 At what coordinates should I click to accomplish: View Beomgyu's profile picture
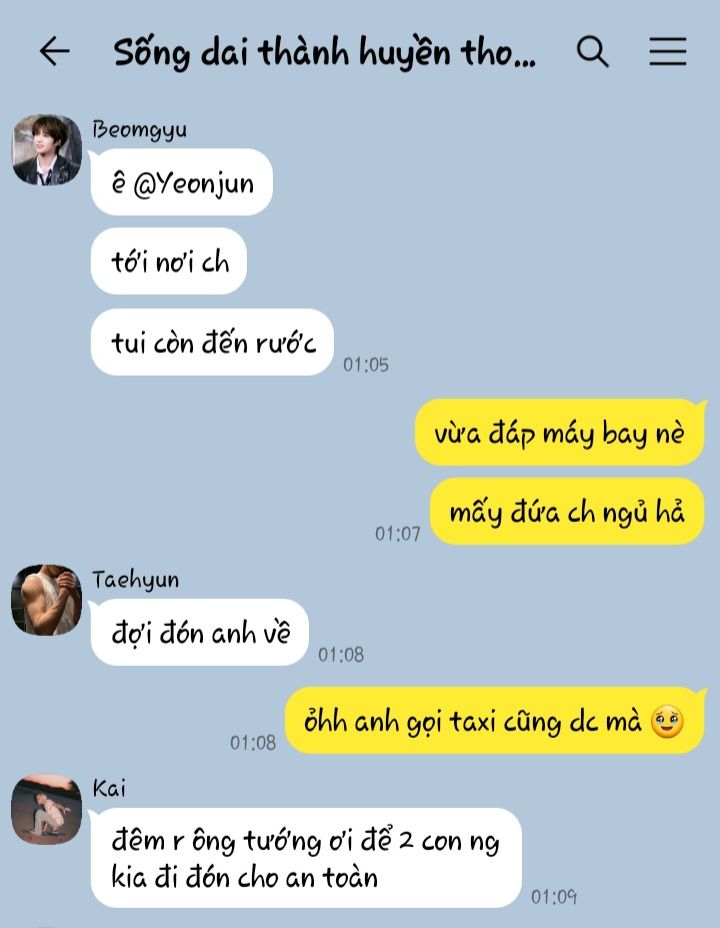pos(47,150)
